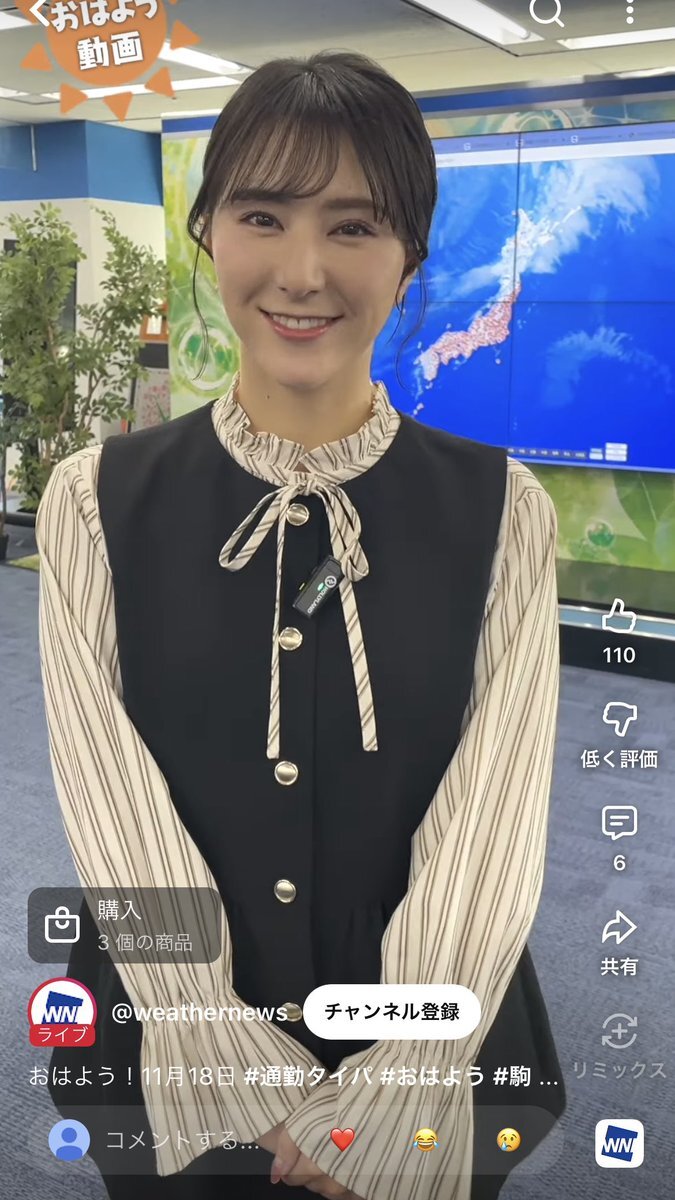675x1200 pixels.
Task: Send the red heart reaction
Action: (x=342, y=1139)
